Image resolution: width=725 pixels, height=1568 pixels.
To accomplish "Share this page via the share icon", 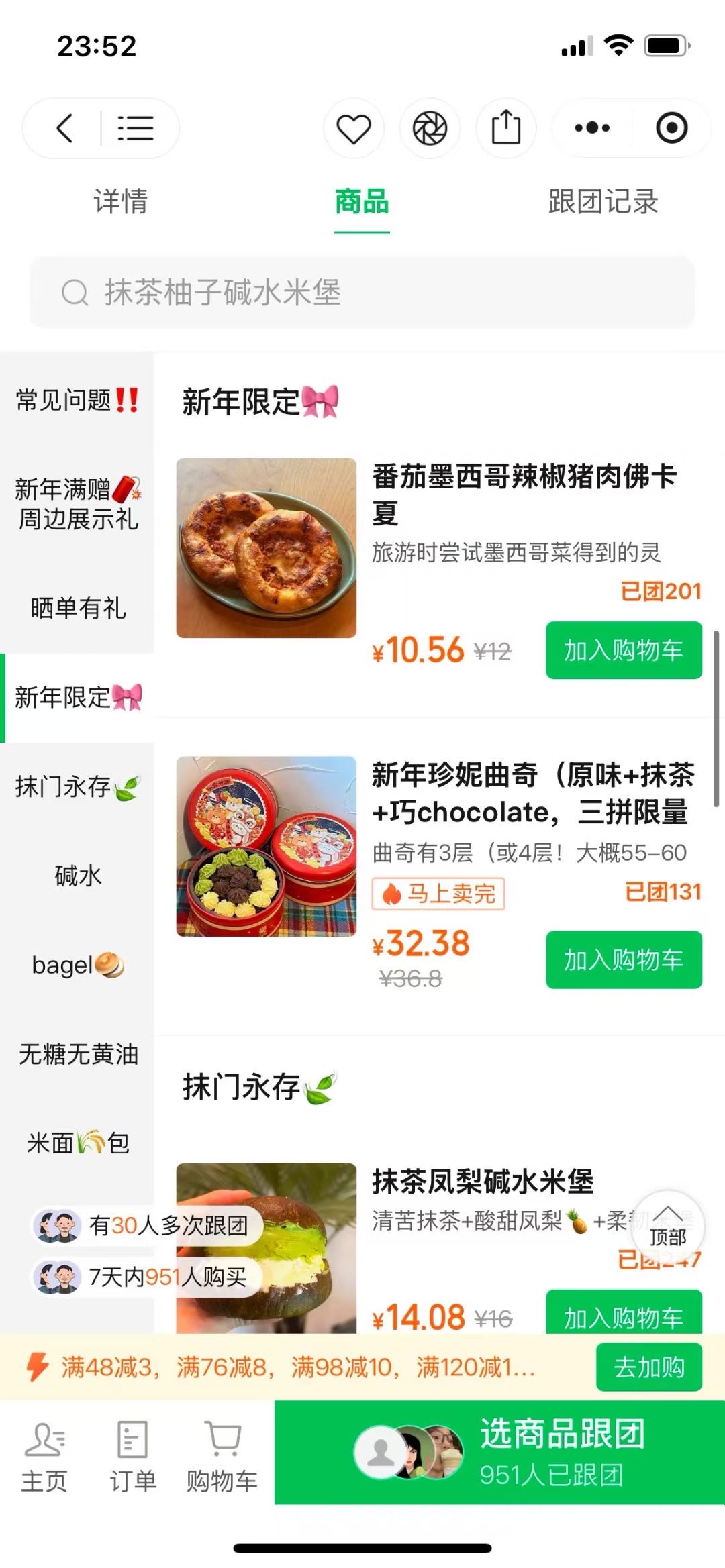I will coord(505,128).
